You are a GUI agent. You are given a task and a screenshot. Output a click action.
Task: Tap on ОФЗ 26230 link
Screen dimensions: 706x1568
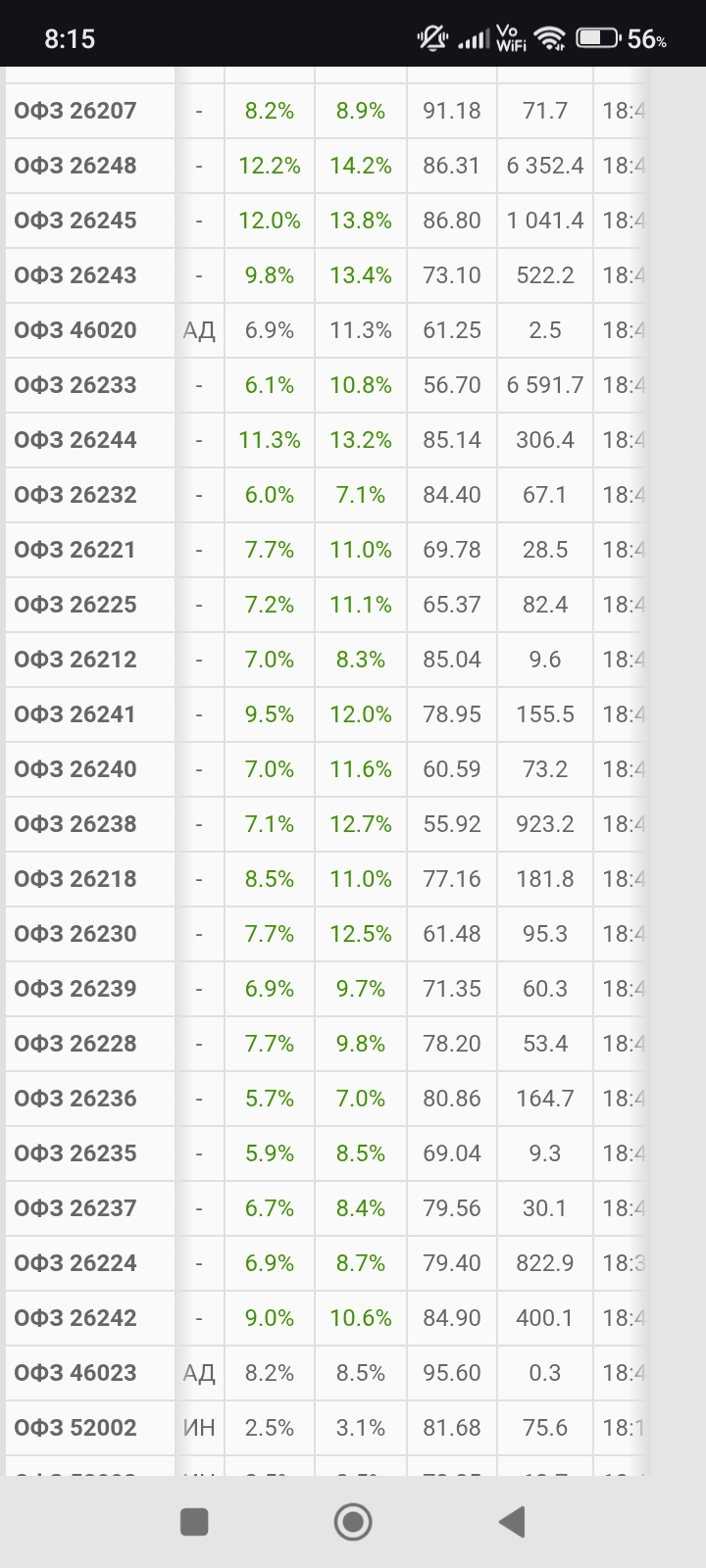pyautogui.click(x=76, y=934)
